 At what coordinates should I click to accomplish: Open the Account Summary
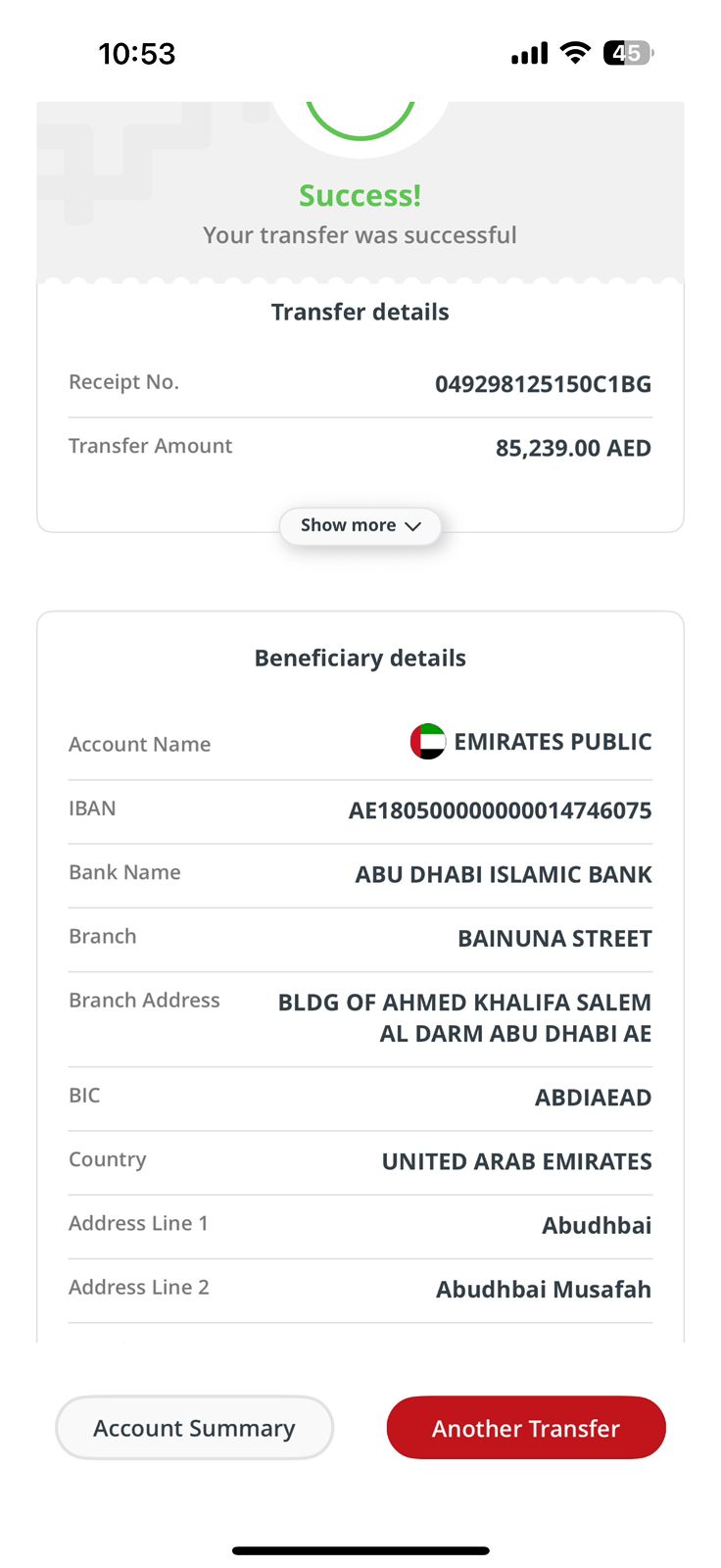pyautogui.click(x=194, y=1428)
